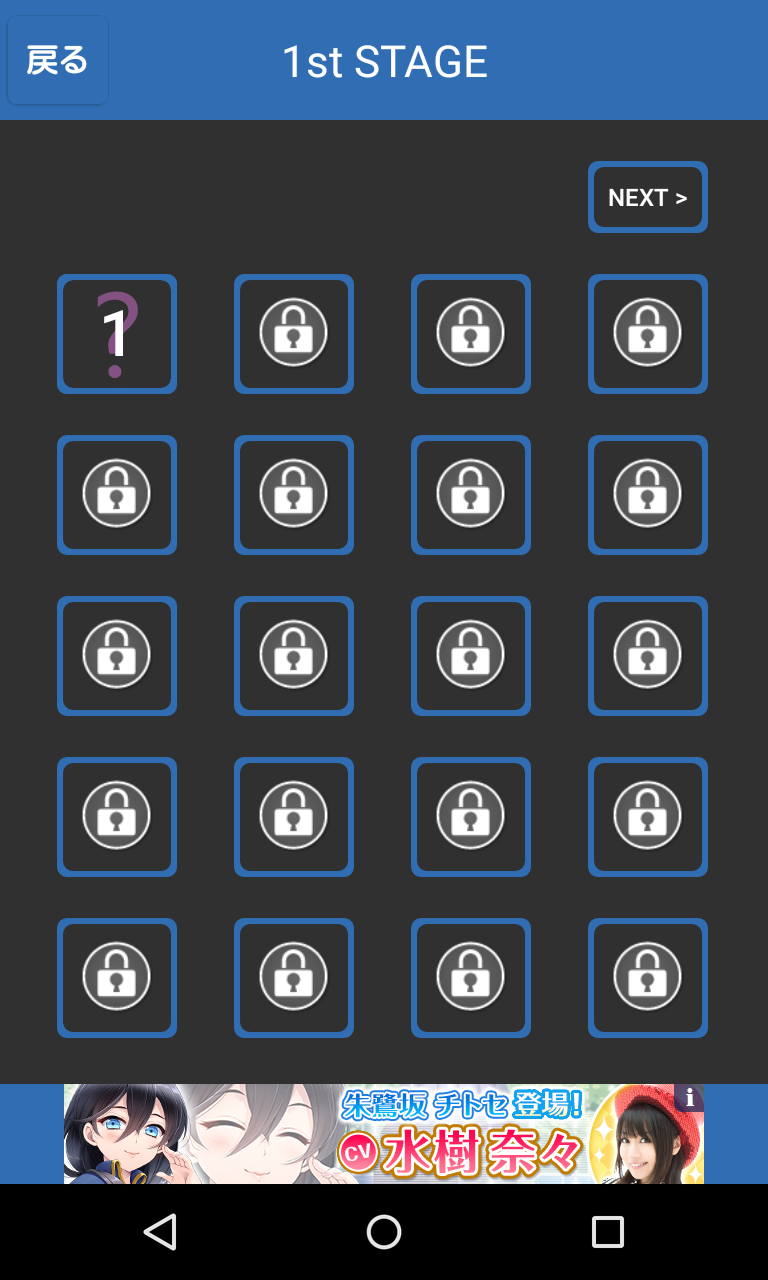Go to the NEXT stage page
This screenshot has width=768, height=1280.
[x=648, y=197]
